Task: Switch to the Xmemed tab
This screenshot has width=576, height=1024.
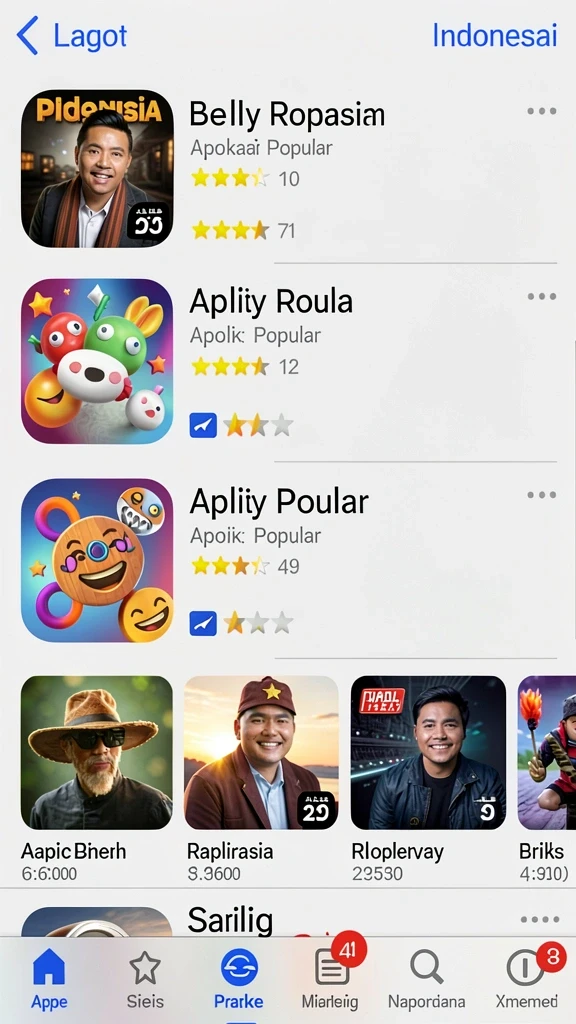Action: click(526, 979)
